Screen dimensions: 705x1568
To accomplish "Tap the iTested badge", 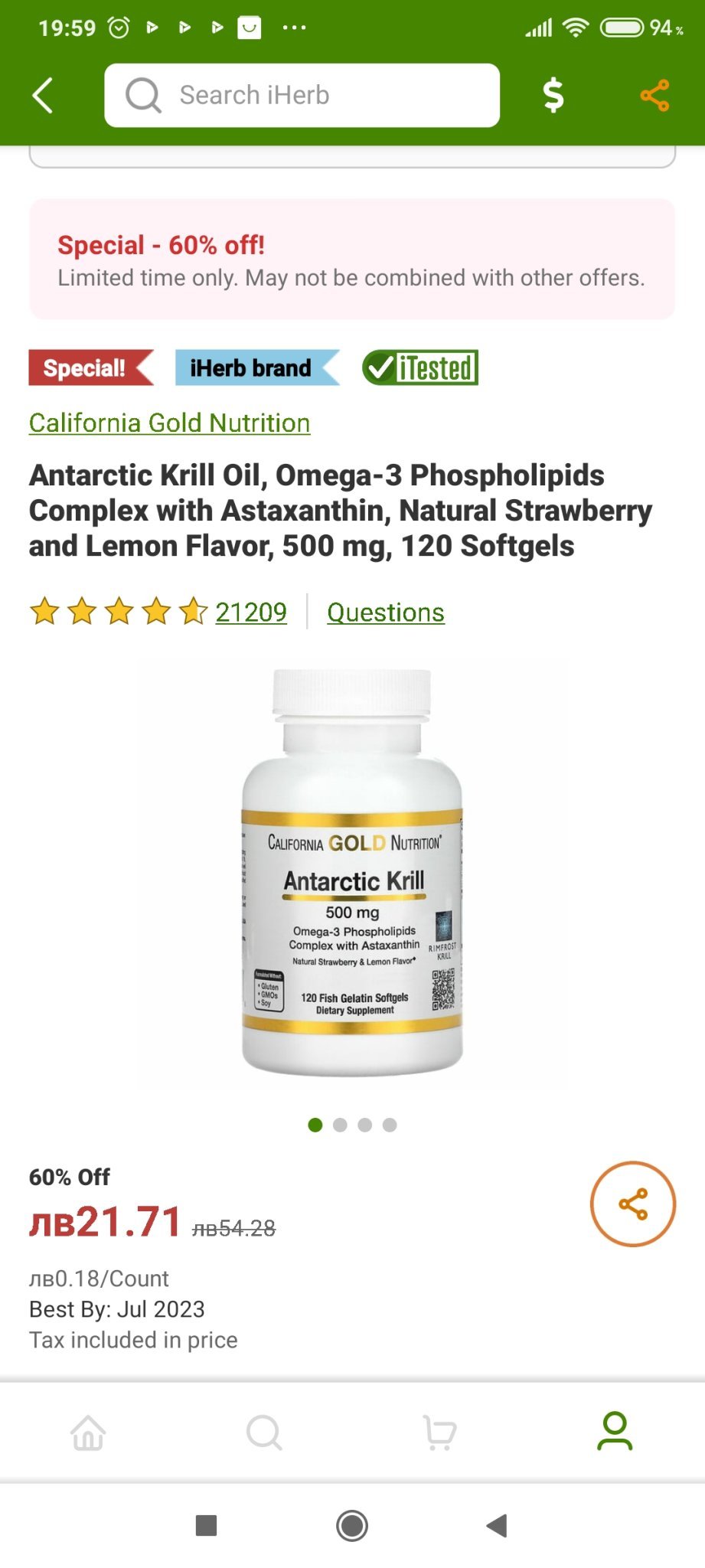I will tap(420, 368).
